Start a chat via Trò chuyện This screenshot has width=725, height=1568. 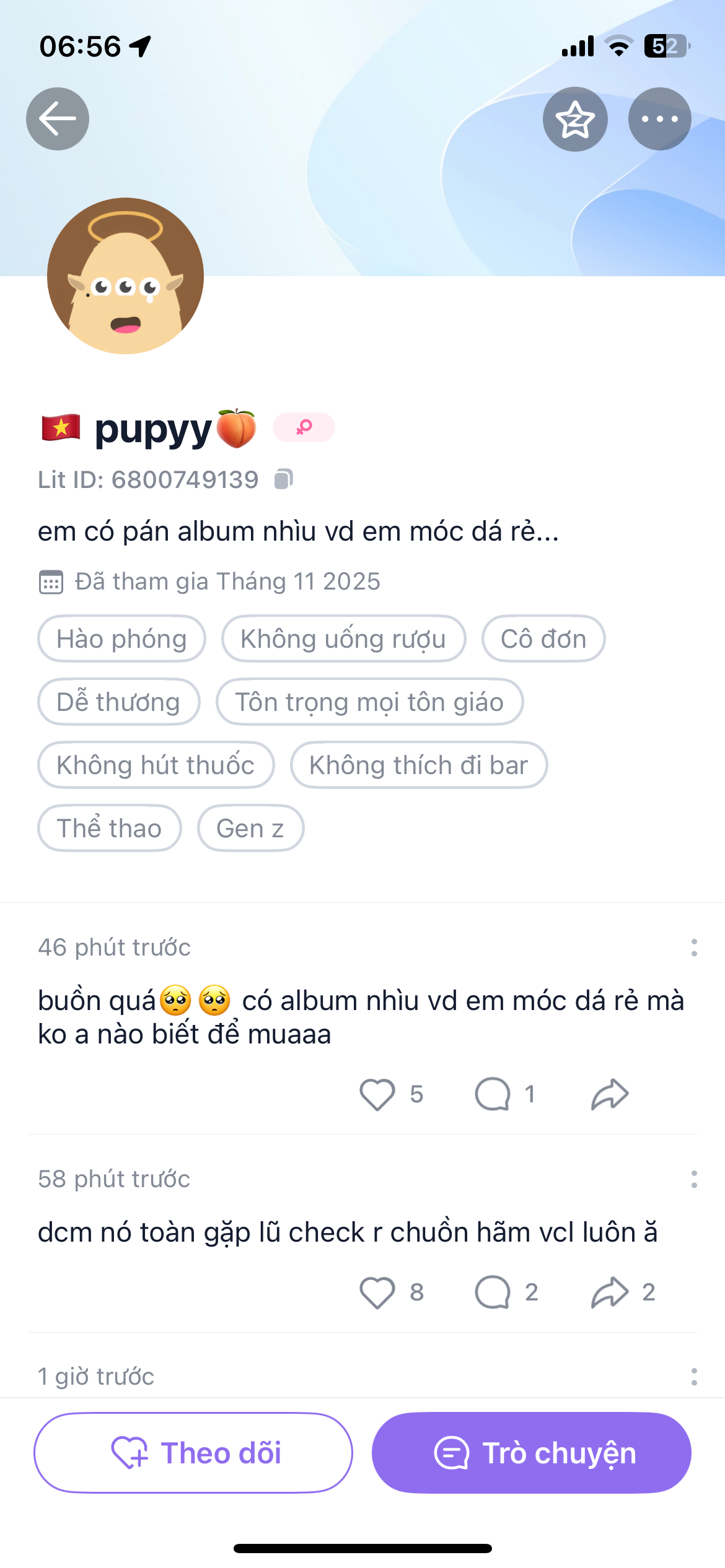coord(531,1453)
